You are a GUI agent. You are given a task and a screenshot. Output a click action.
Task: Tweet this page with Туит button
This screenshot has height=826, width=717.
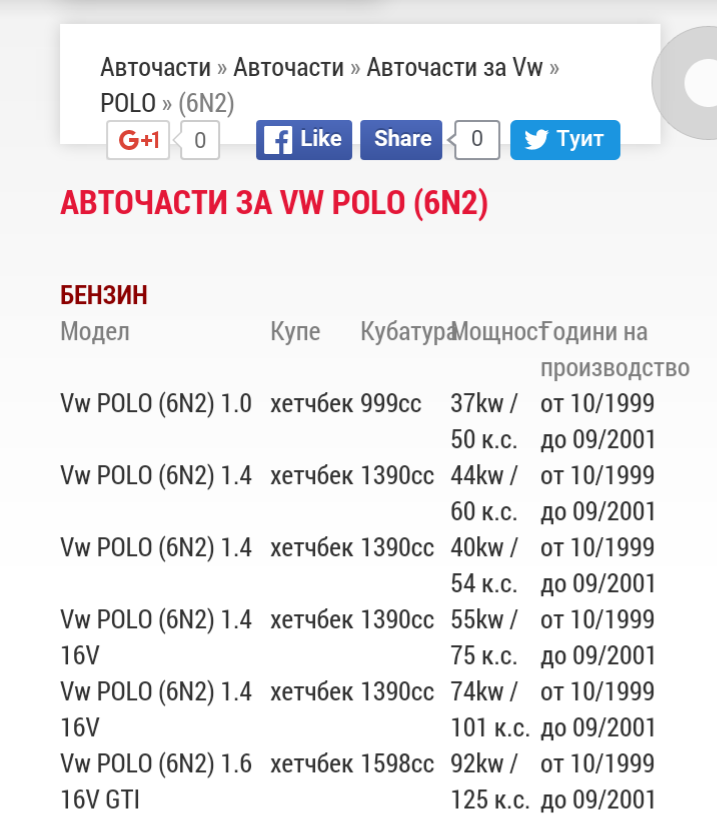coord(565,140)
